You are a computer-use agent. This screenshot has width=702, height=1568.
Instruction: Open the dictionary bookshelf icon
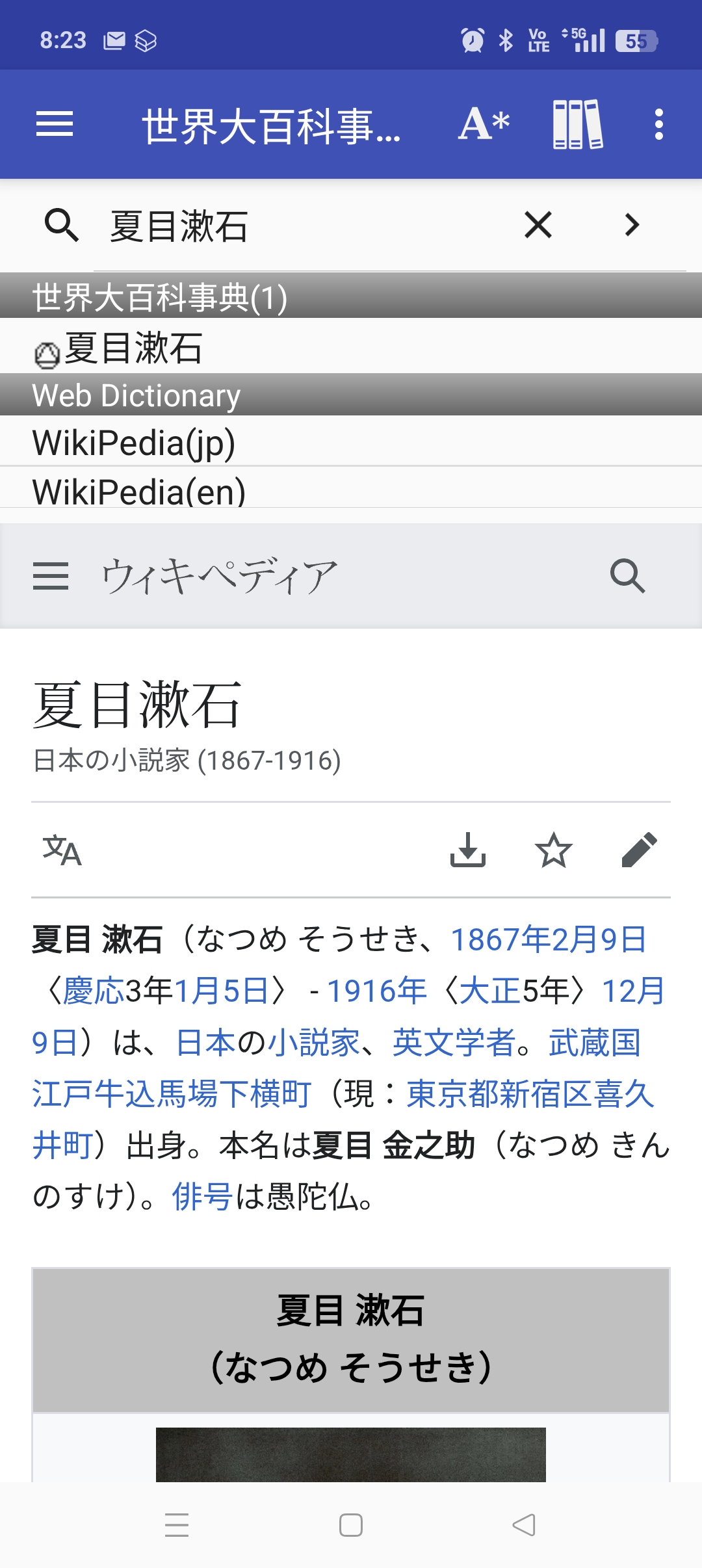point(578,124)
